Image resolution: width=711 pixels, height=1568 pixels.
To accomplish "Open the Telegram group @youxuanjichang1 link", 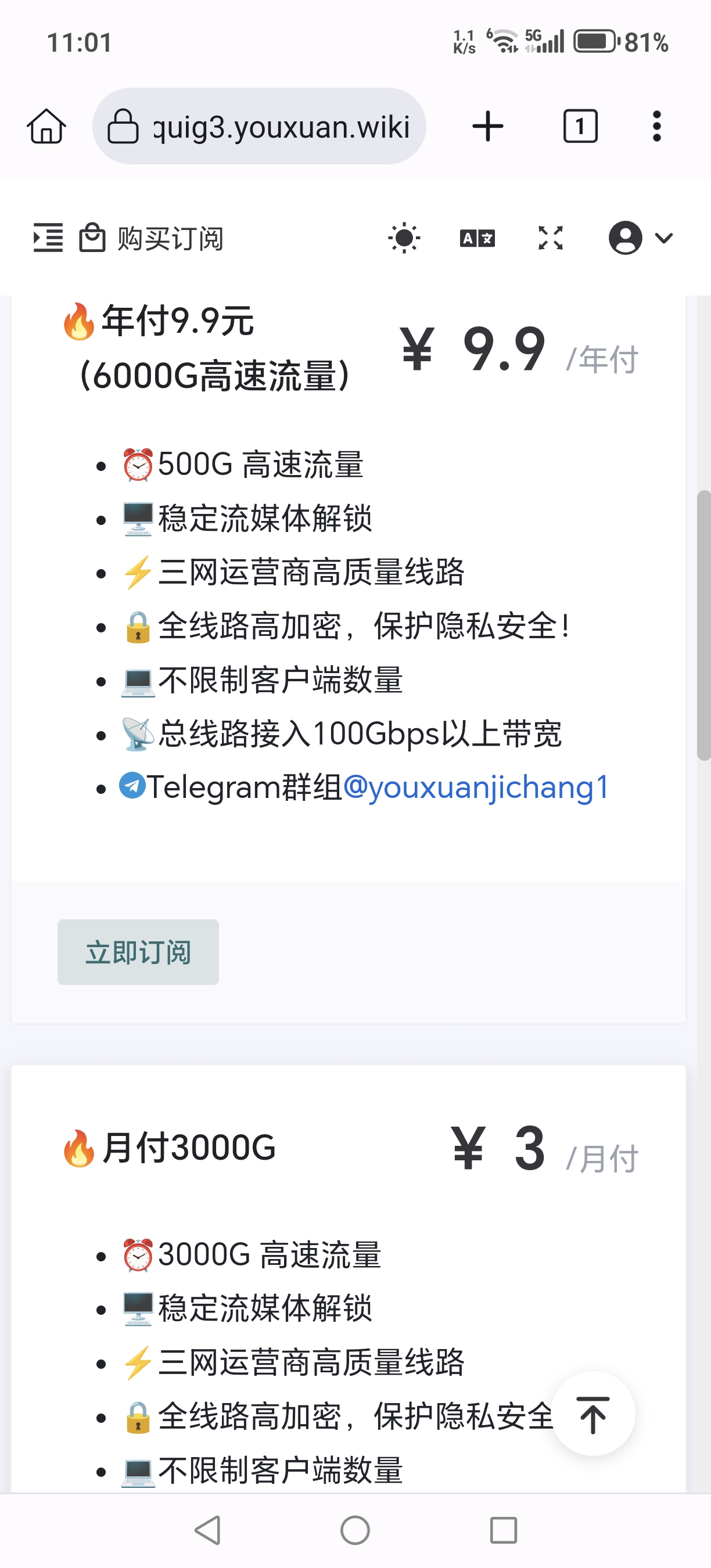I will click(x=476, y=787).
